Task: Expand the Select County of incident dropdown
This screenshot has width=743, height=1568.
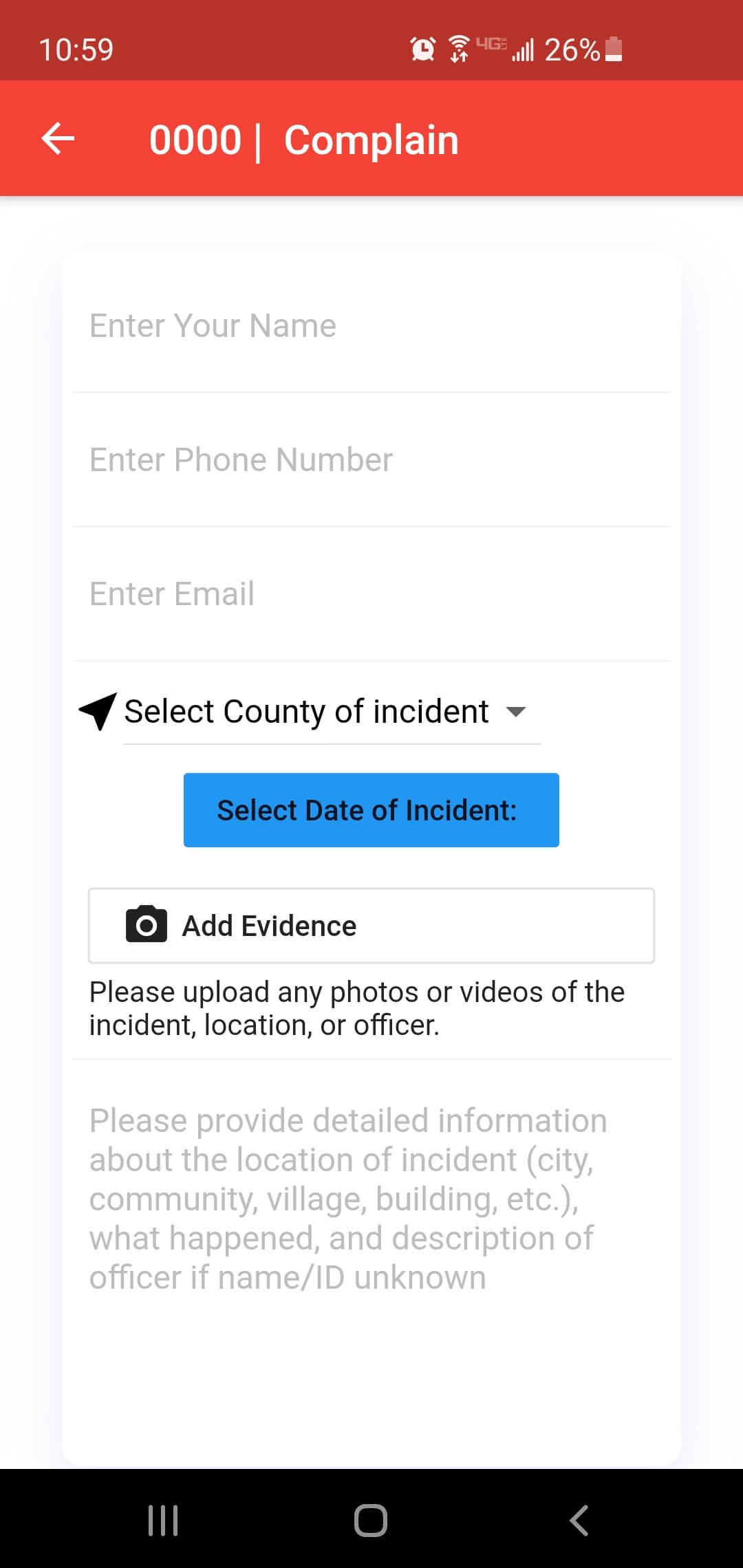Action: [x=332, y=712]
